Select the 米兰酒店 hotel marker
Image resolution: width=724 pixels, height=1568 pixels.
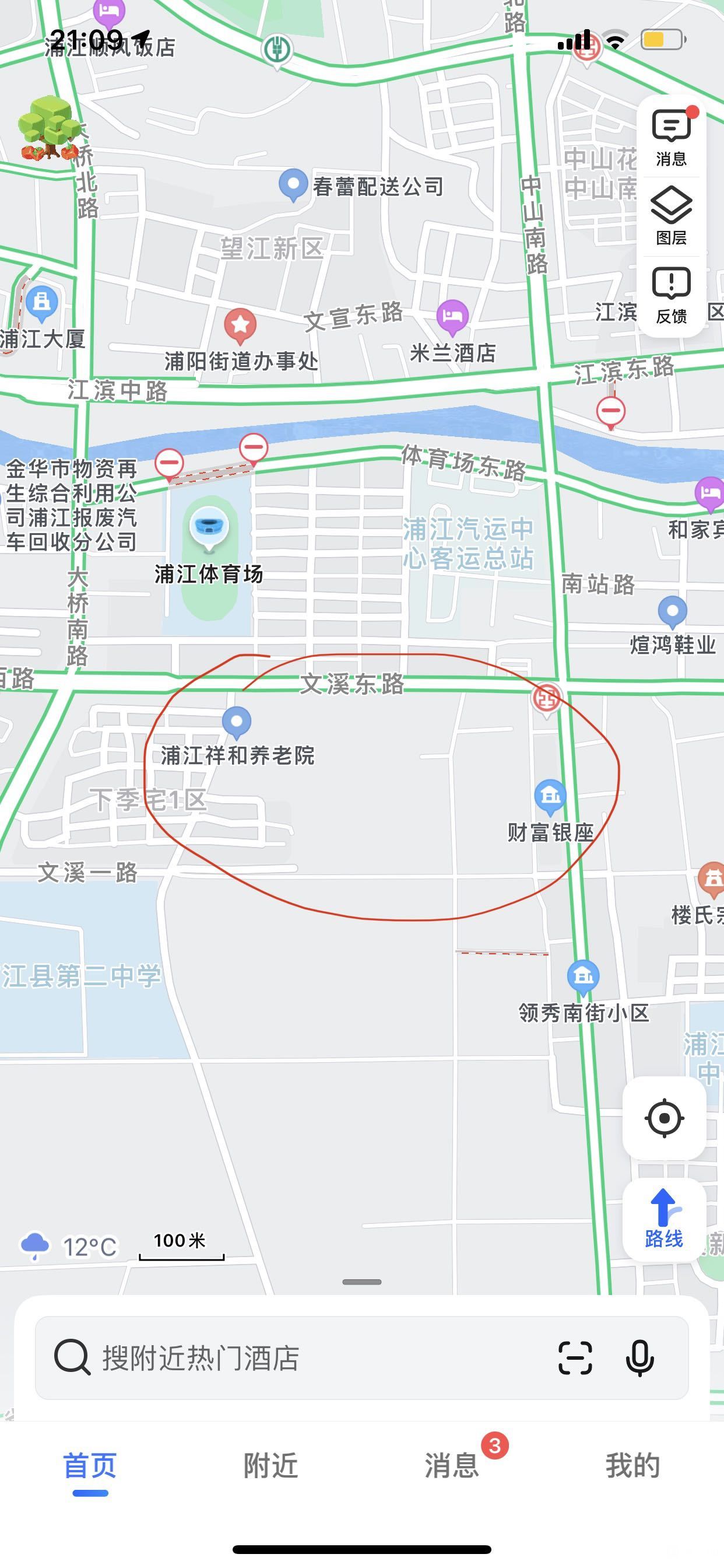click(x=452, y=317)
